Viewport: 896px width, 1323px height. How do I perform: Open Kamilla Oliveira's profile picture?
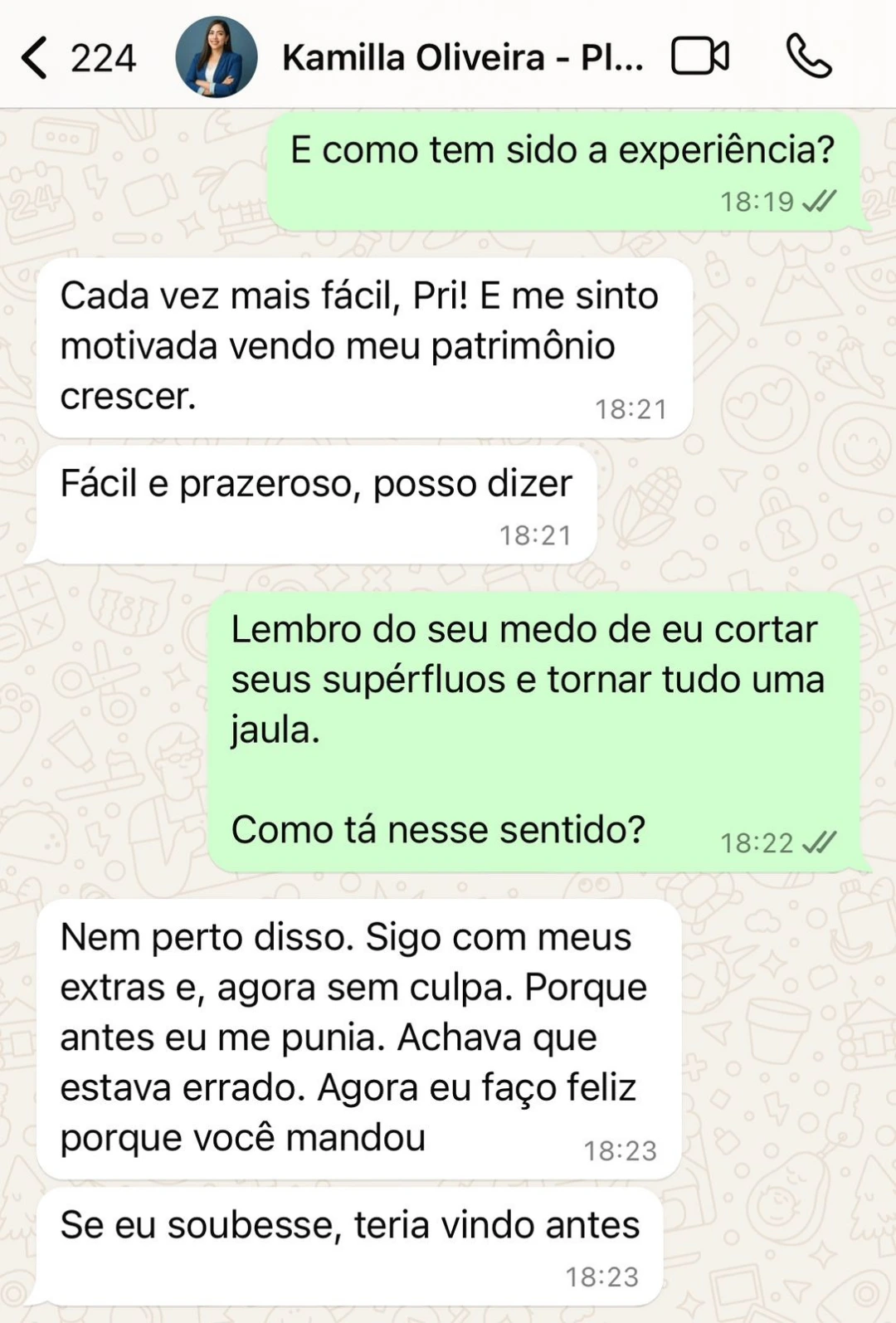[x=217, y=57]
